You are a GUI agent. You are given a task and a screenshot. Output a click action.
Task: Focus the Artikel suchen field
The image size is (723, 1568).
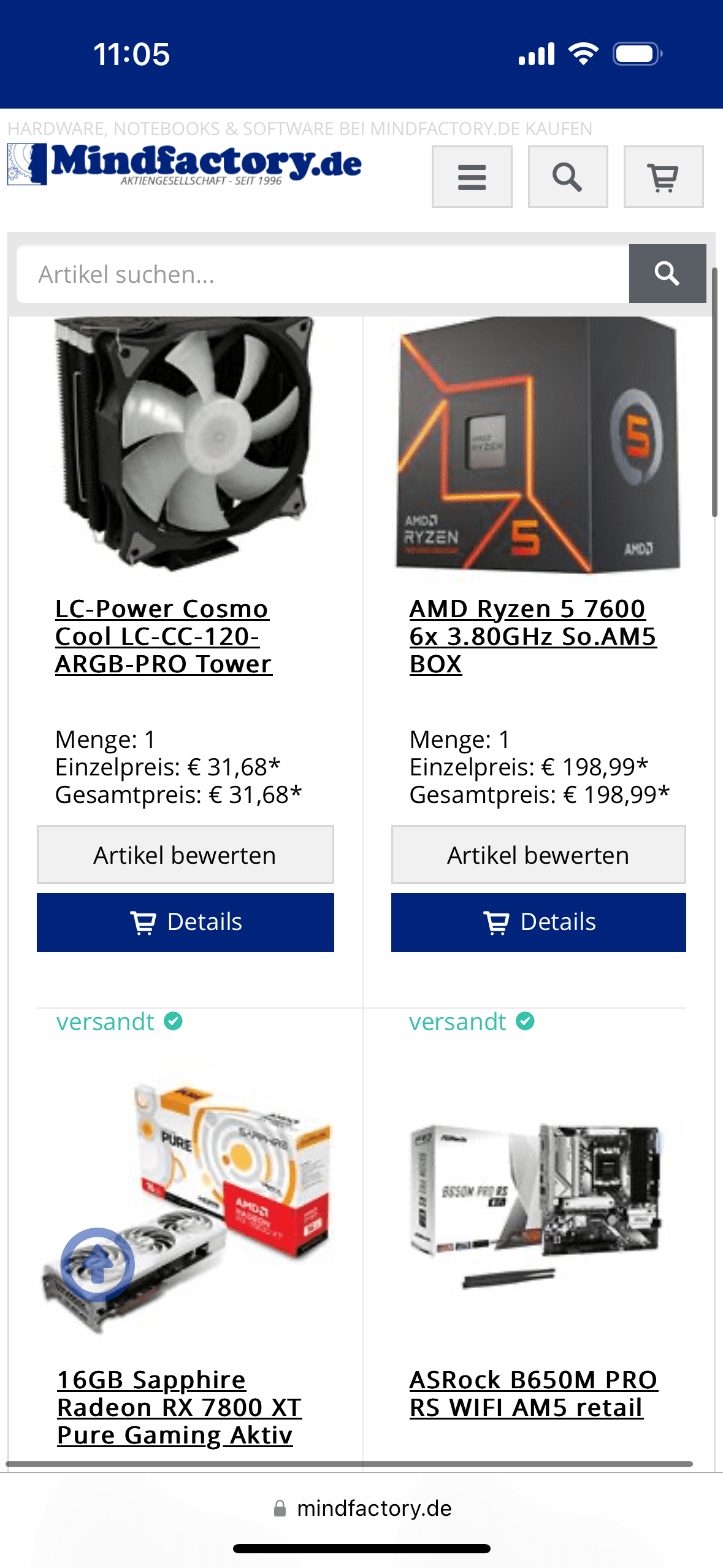tap(323, 274)
